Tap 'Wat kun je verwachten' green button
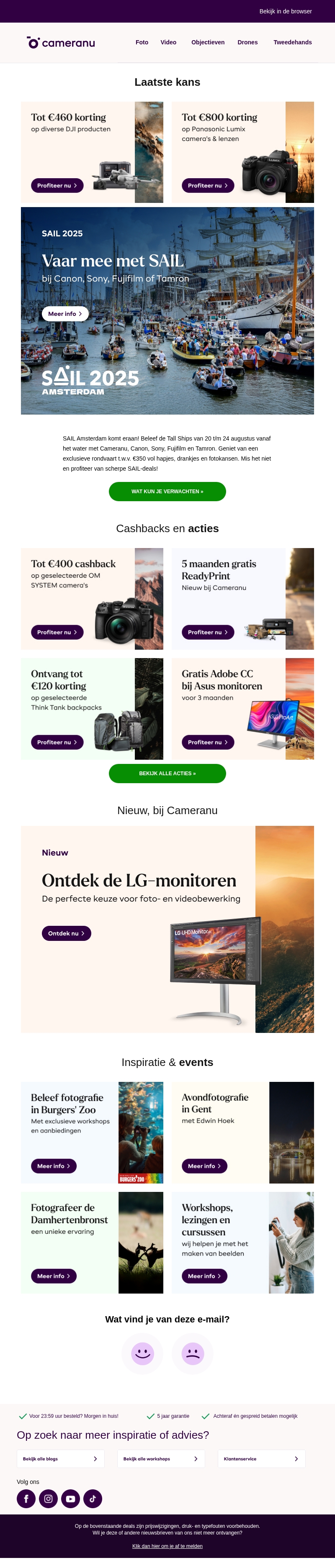This screenshot has height=1568, width=335. pyautogui.click(x=167, y=491)
